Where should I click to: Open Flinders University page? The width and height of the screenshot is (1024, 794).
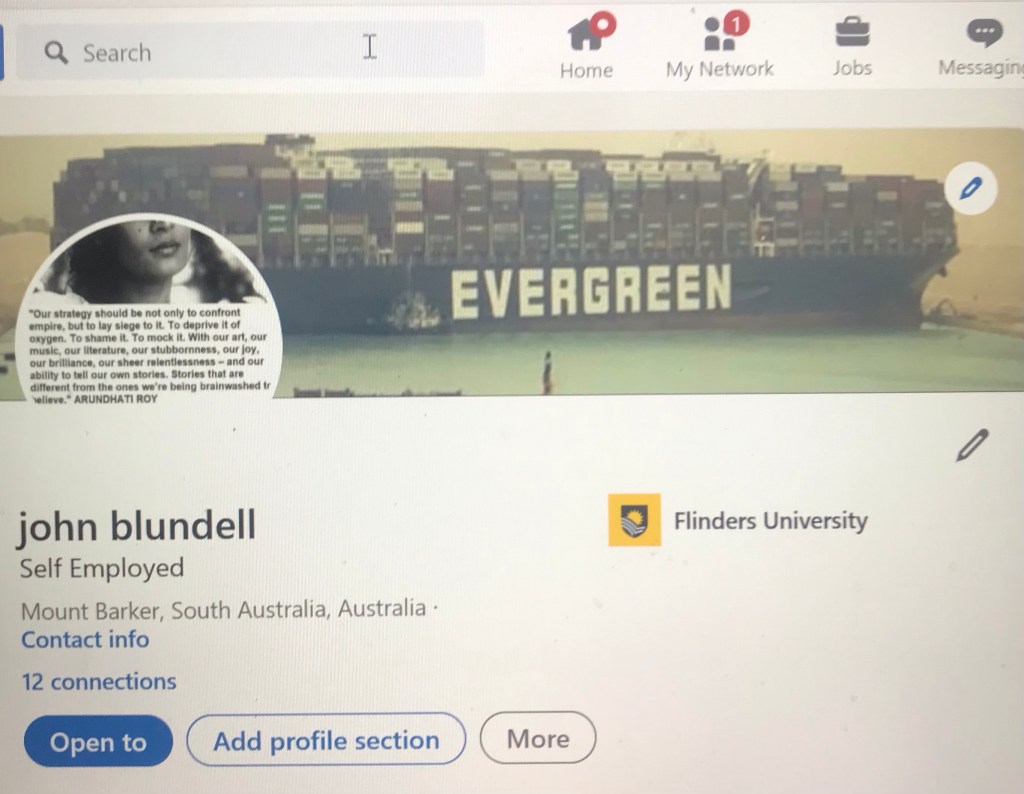739,521
